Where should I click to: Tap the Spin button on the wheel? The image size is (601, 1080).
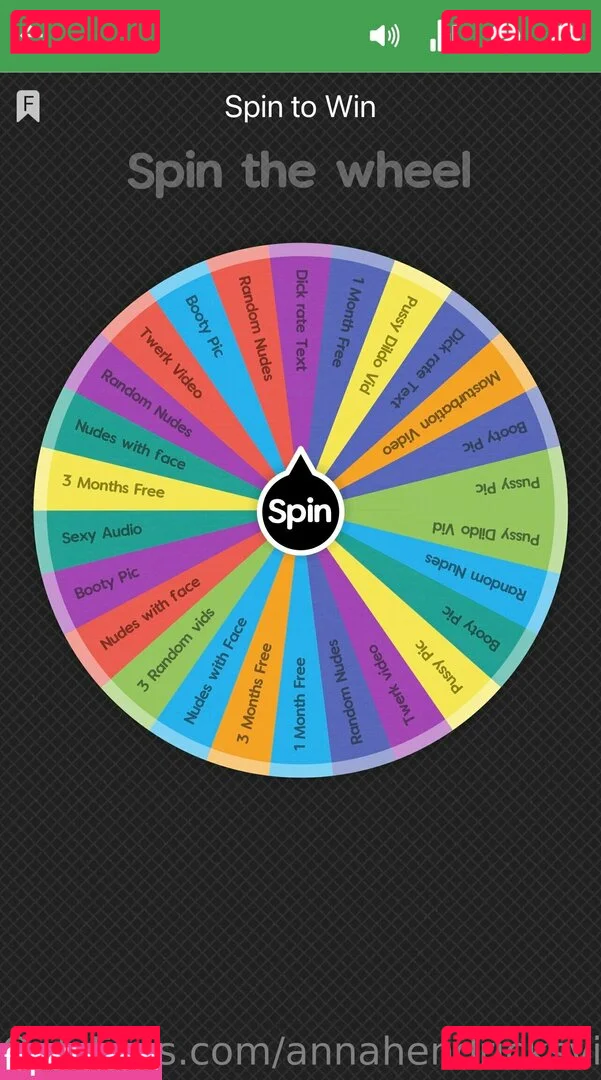(300, 512)
